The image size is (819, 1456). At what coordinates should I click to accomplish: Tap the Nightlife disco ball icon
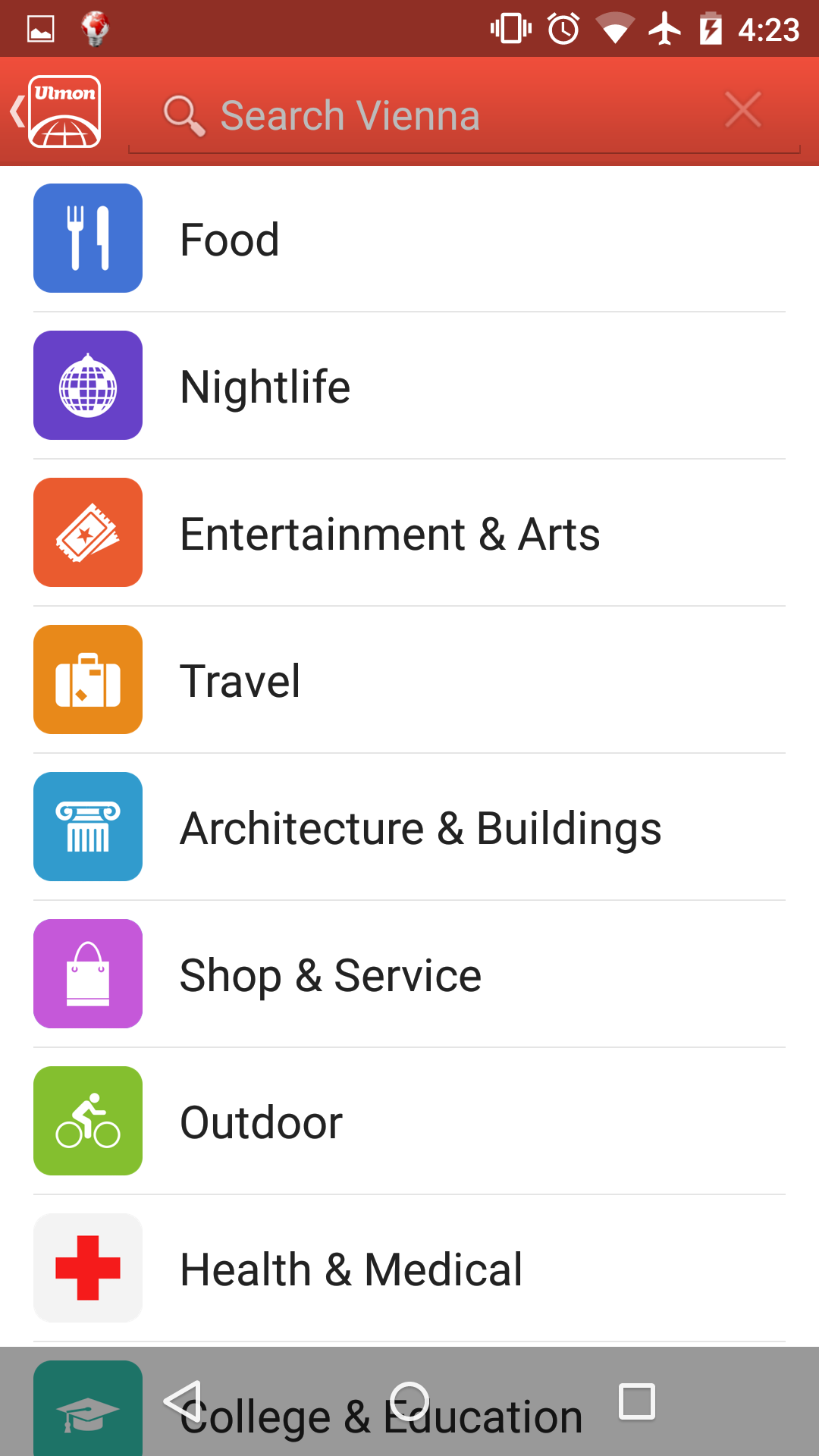[87, 385]
